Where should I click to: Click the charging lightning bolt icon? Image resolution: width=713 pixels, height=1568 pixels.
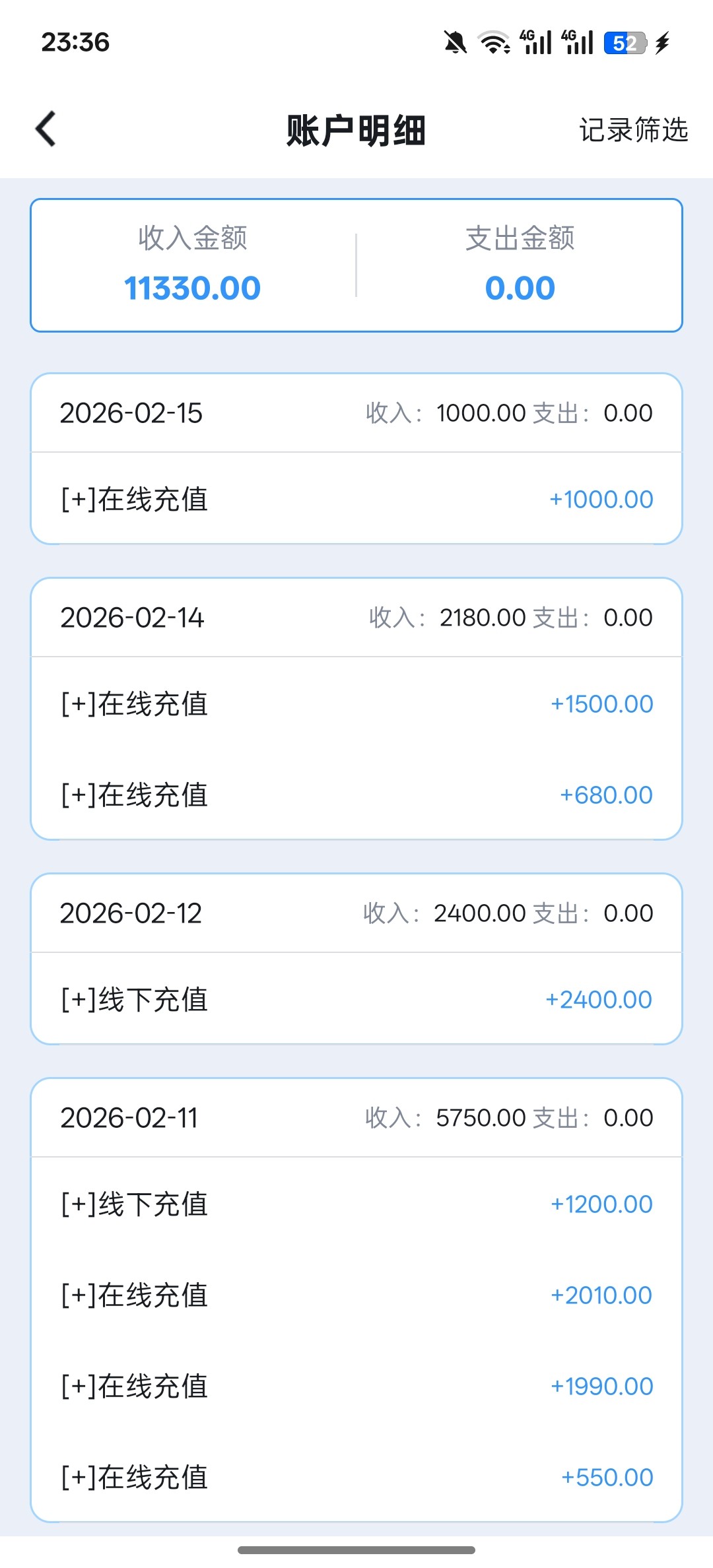[662, 42]
